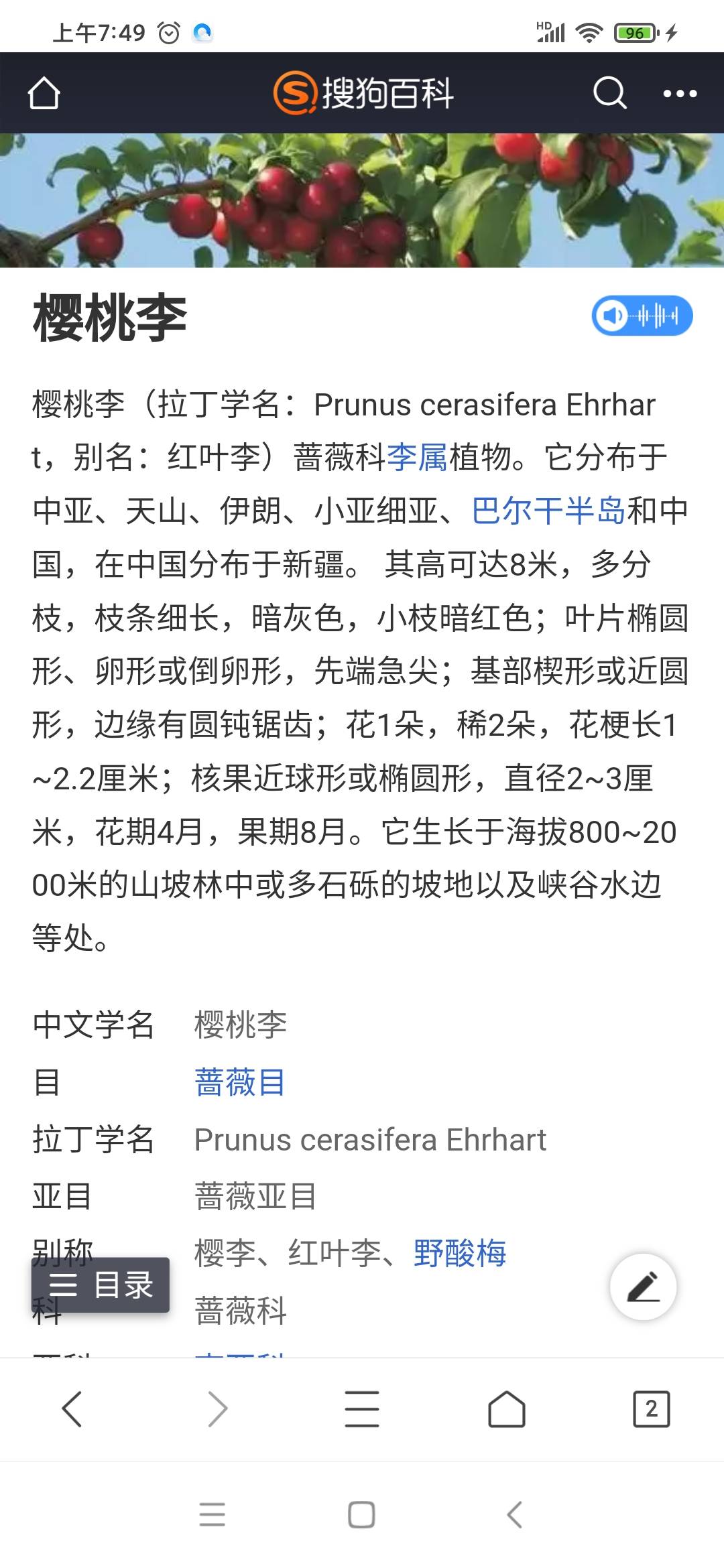The image size is (724, 1568).
Task: Open system recent apps
Action: pyautogui.click(x=213, y=1514)
